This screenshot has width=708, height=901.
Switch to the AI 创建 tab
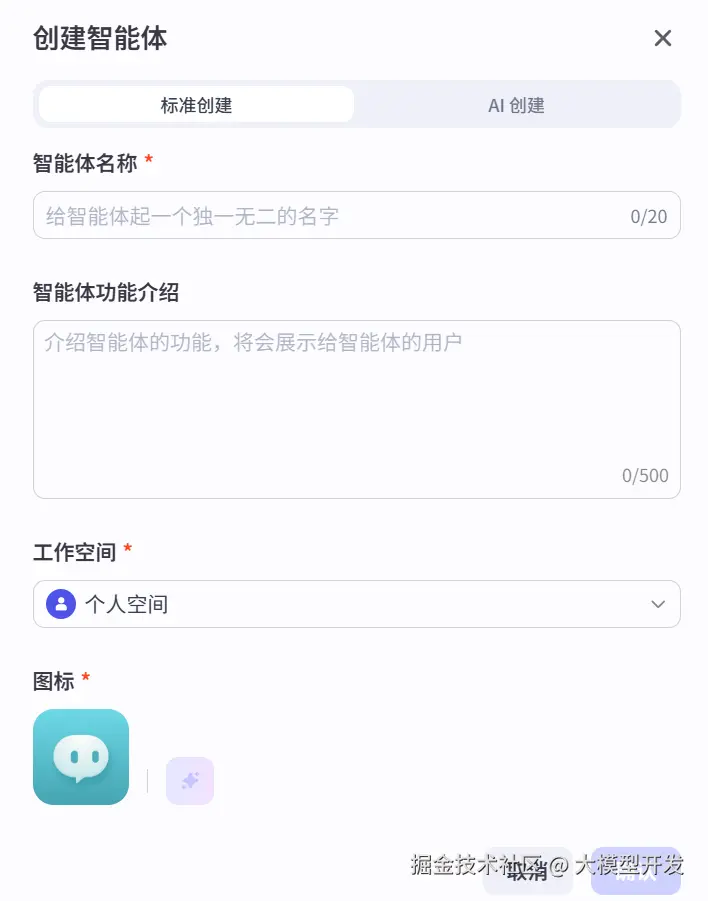tap(516, 105)
